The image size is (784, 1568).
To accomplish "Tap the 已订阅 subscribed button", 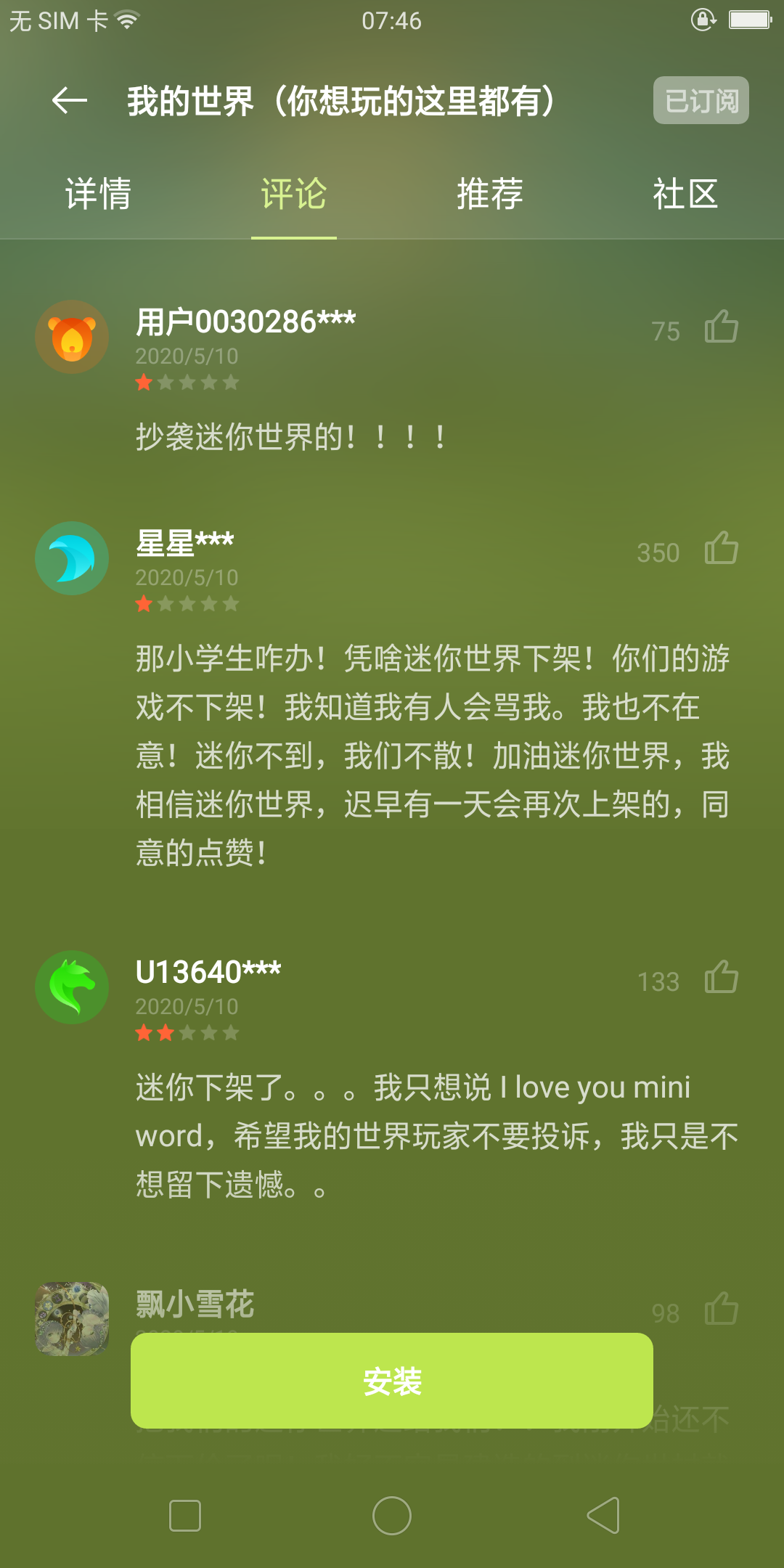I will [701, 100].
